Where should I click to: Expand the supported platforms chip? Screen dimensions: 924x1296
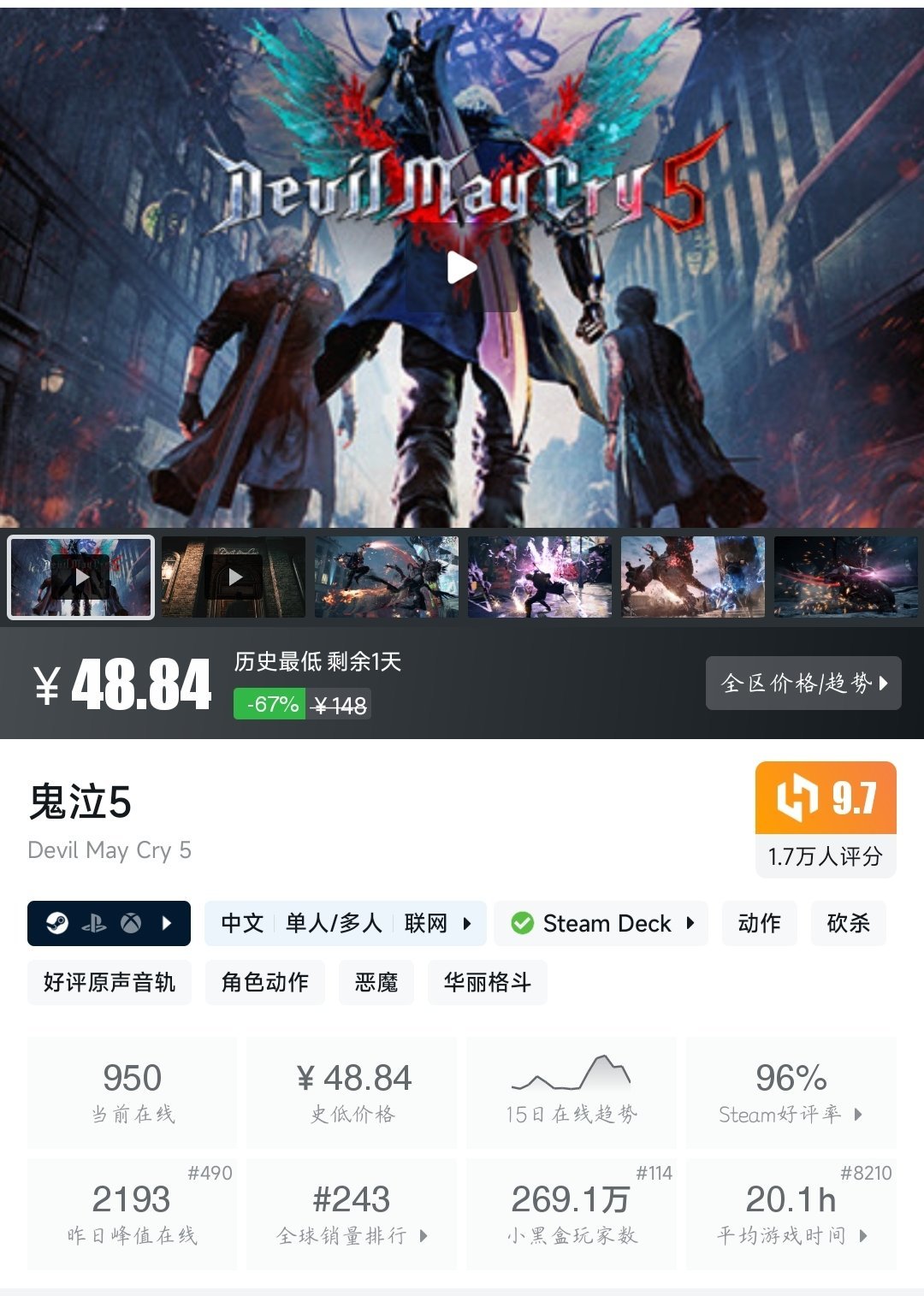109,923
